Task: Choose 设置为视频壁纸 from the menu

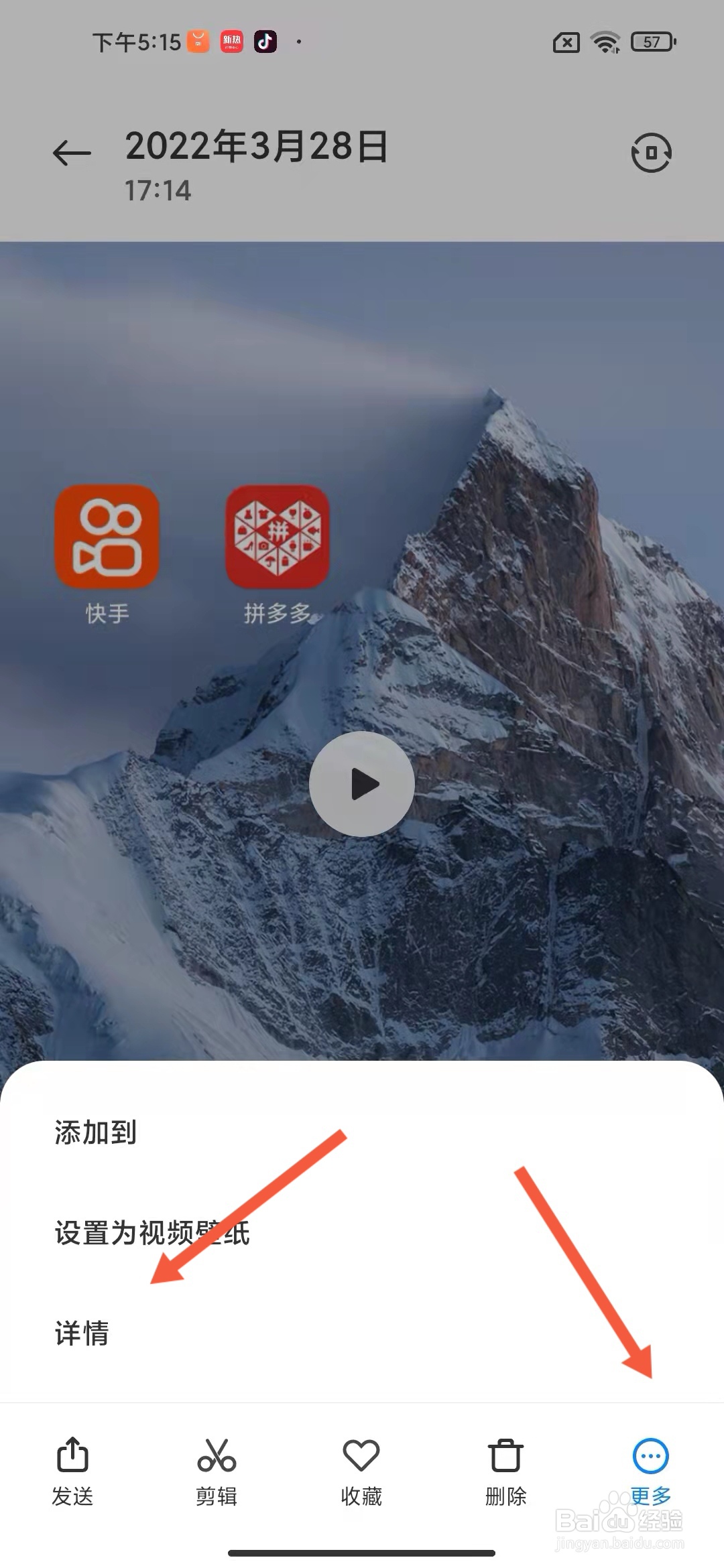Action: point(153,1235)
